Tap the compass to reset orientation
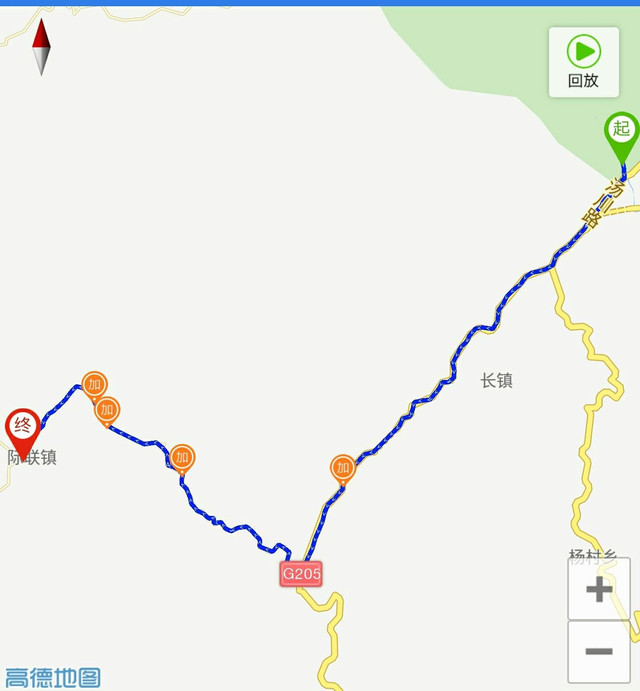The height and width of the screenshot is (691, 640). tap(41, 47)
